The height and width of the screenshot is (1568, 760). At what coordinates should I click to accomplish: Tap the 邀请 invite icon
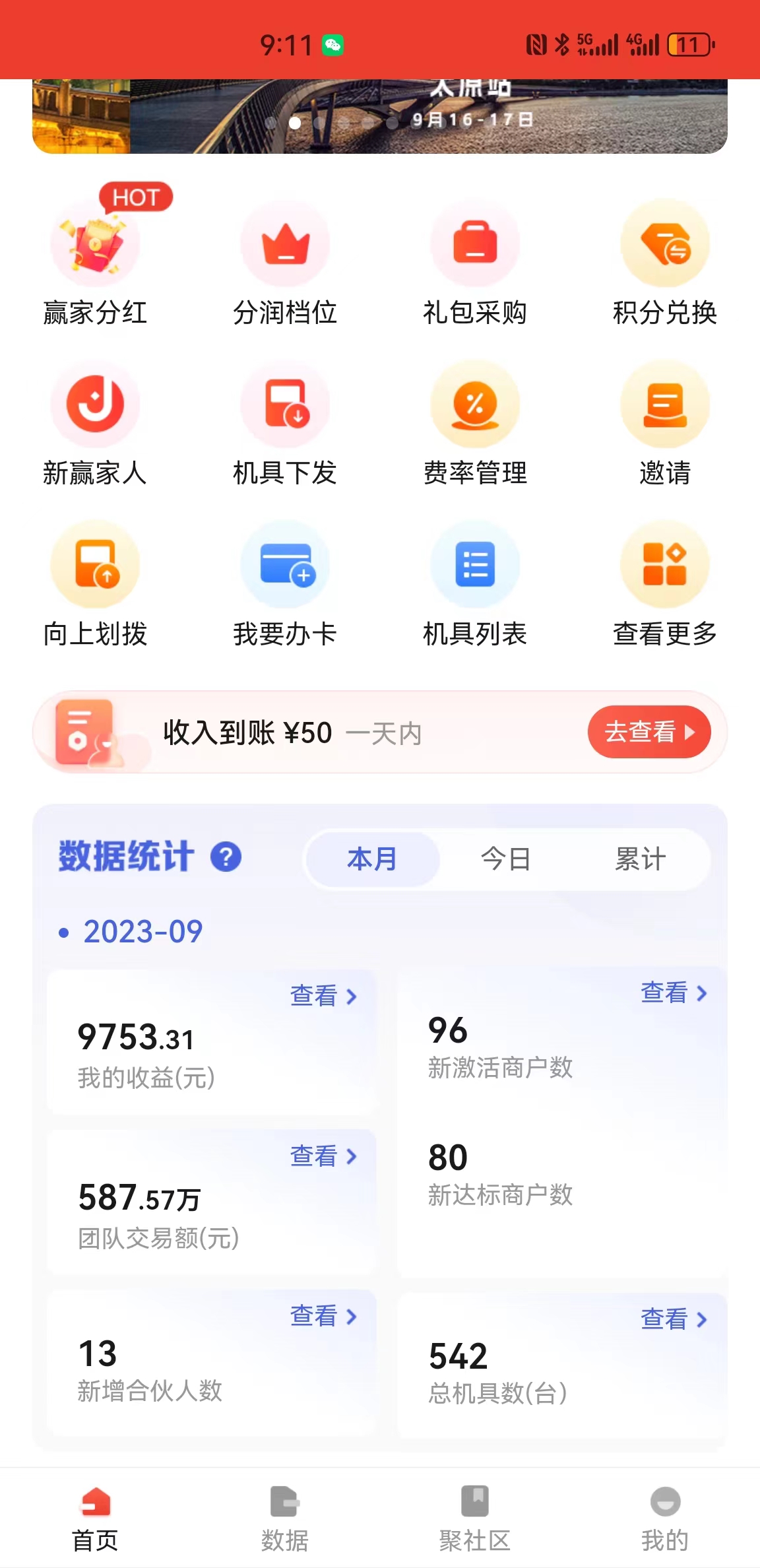click(664, 405)
